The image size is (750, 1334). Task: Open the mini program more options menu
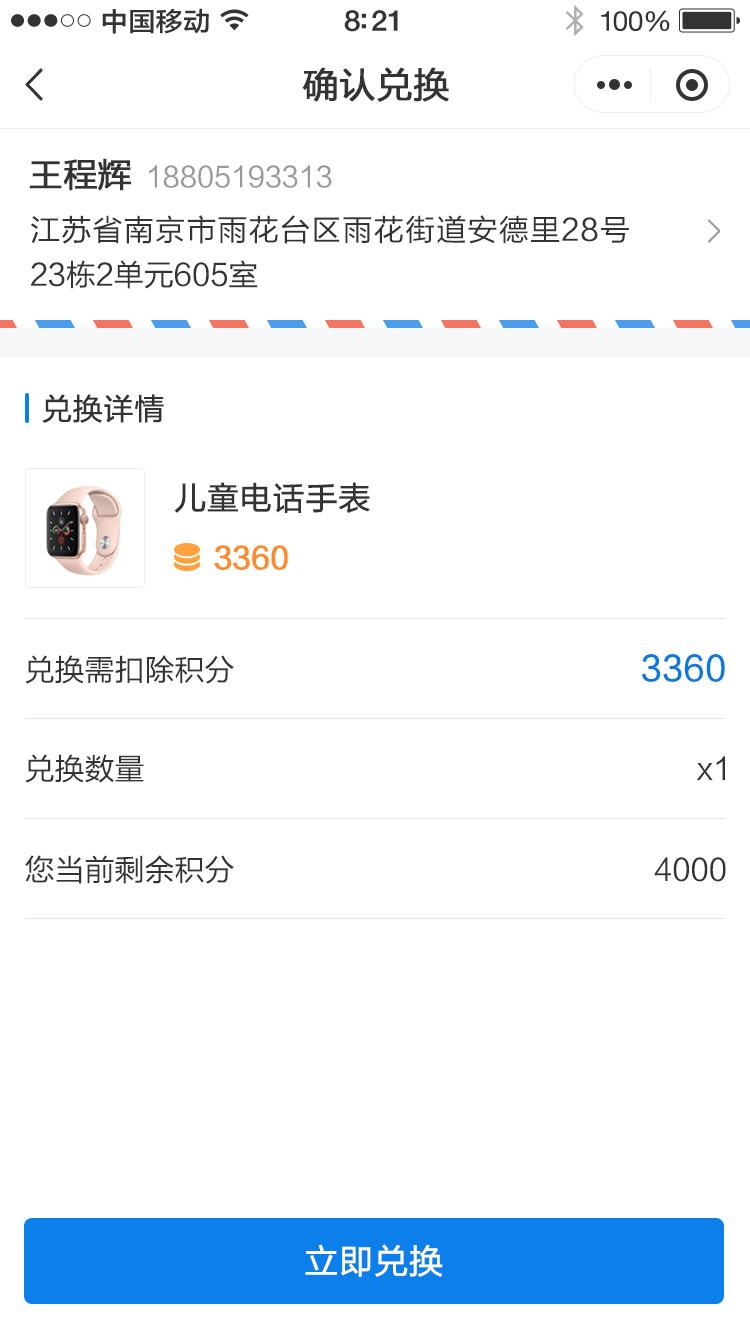pyautogui.click(x=614, y=85)
